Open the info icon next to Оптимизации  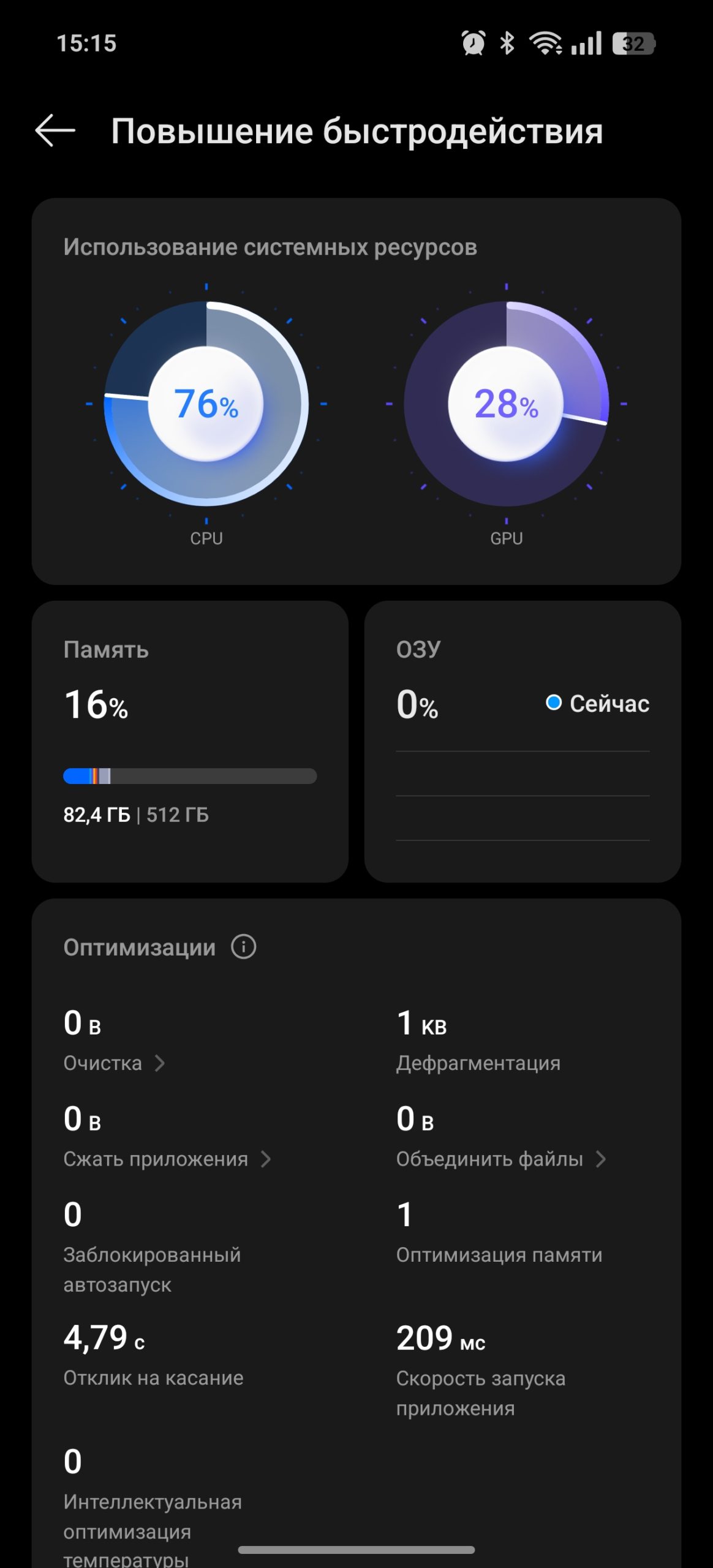(243, 947)
